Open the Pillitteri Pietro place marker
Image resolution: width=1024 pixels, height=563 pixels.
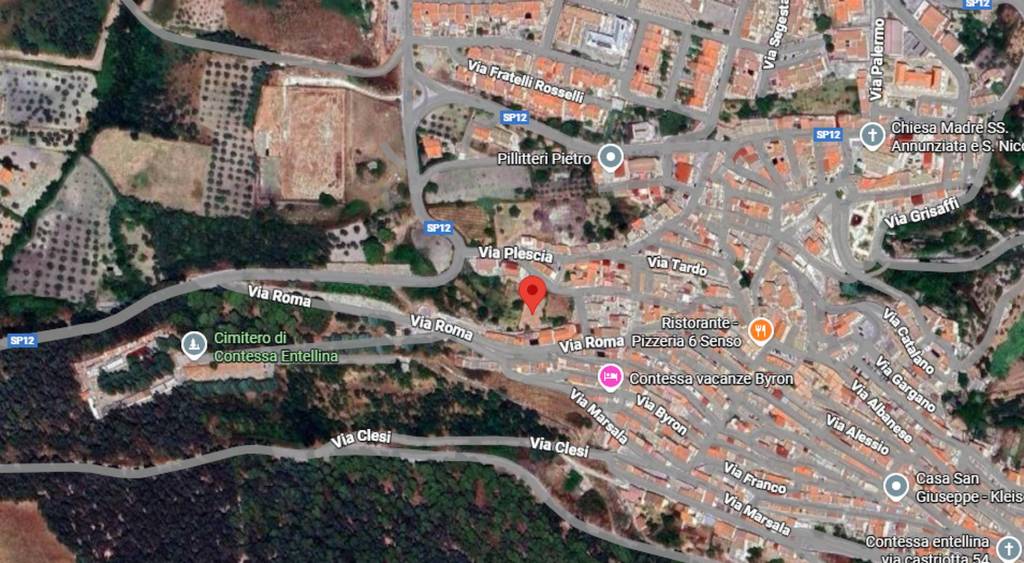[611, 158]
